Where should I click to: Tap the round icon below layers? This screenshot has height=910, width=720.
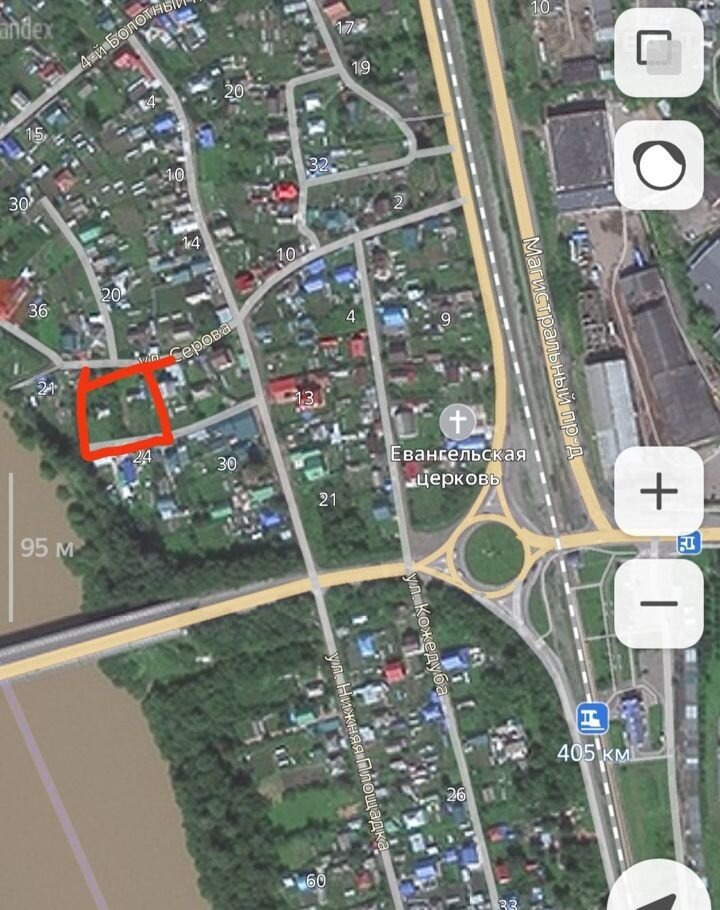tap(658, 166)
